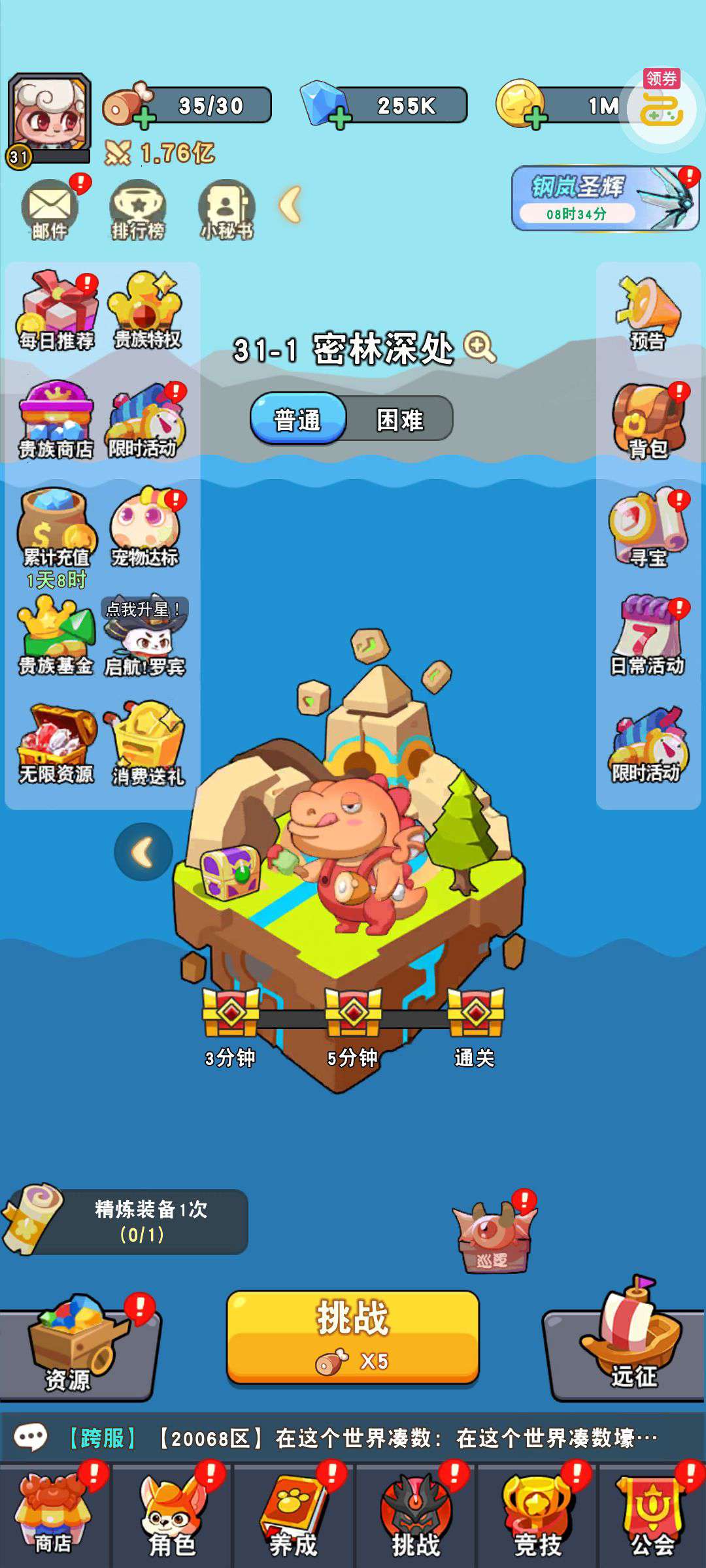Switch to the 角色 tab
706x1568 pixels.
(173, 1516)
